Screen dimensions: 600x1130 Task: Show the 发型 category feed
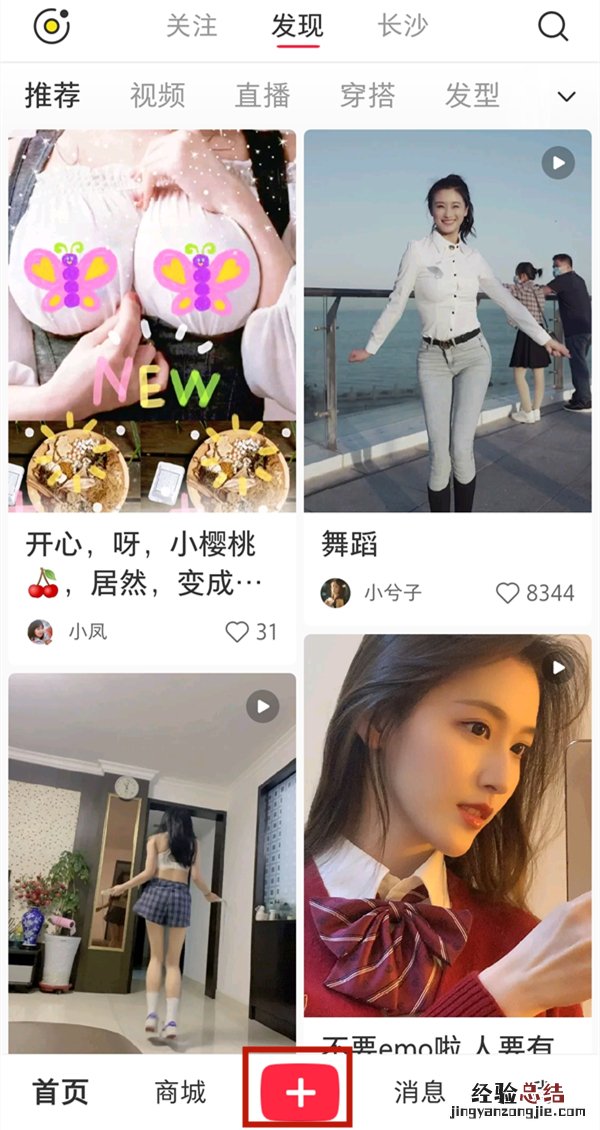472,95
